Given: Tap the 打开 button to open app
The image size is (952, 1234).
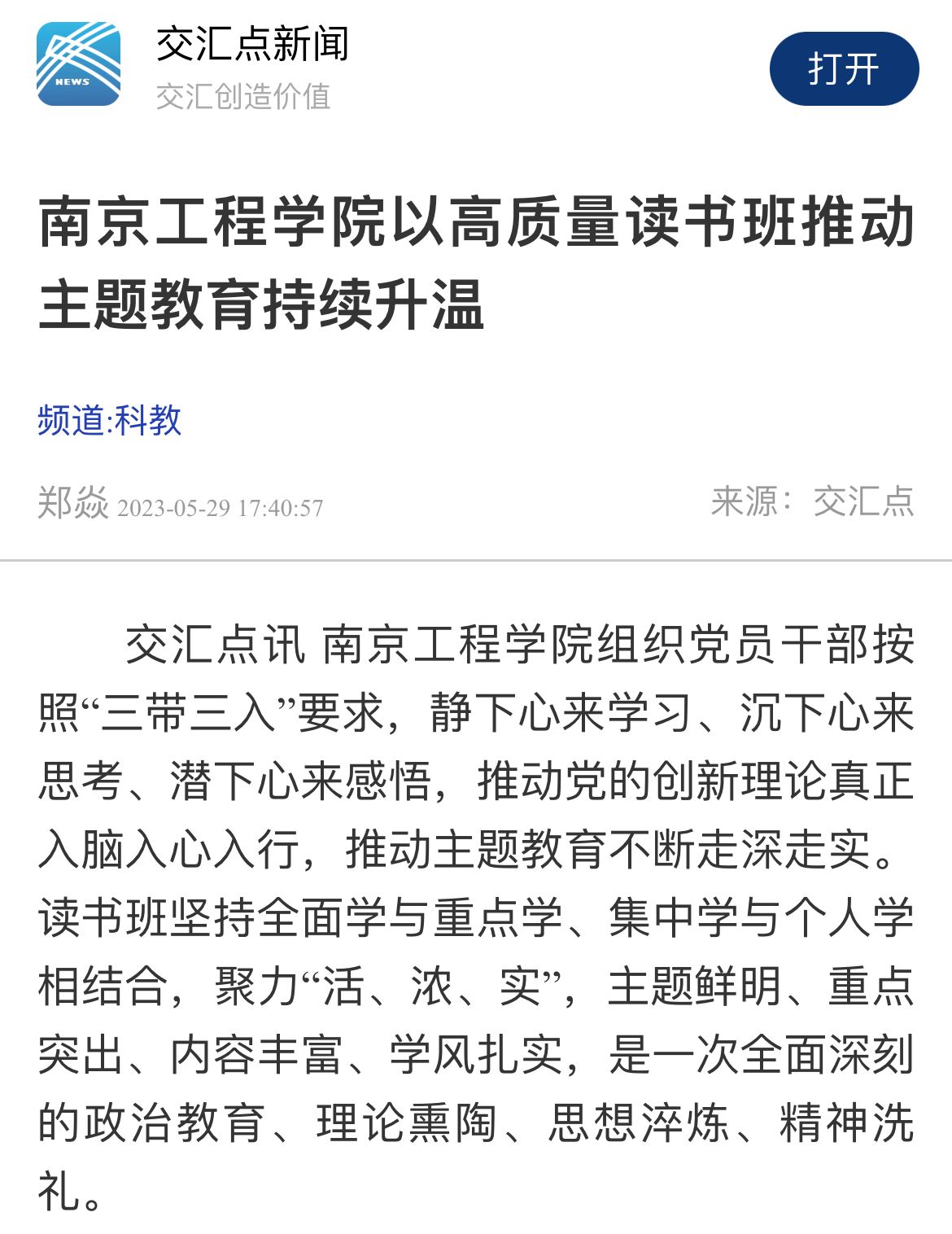Looking at the screenshot, I should coord(844,69).
